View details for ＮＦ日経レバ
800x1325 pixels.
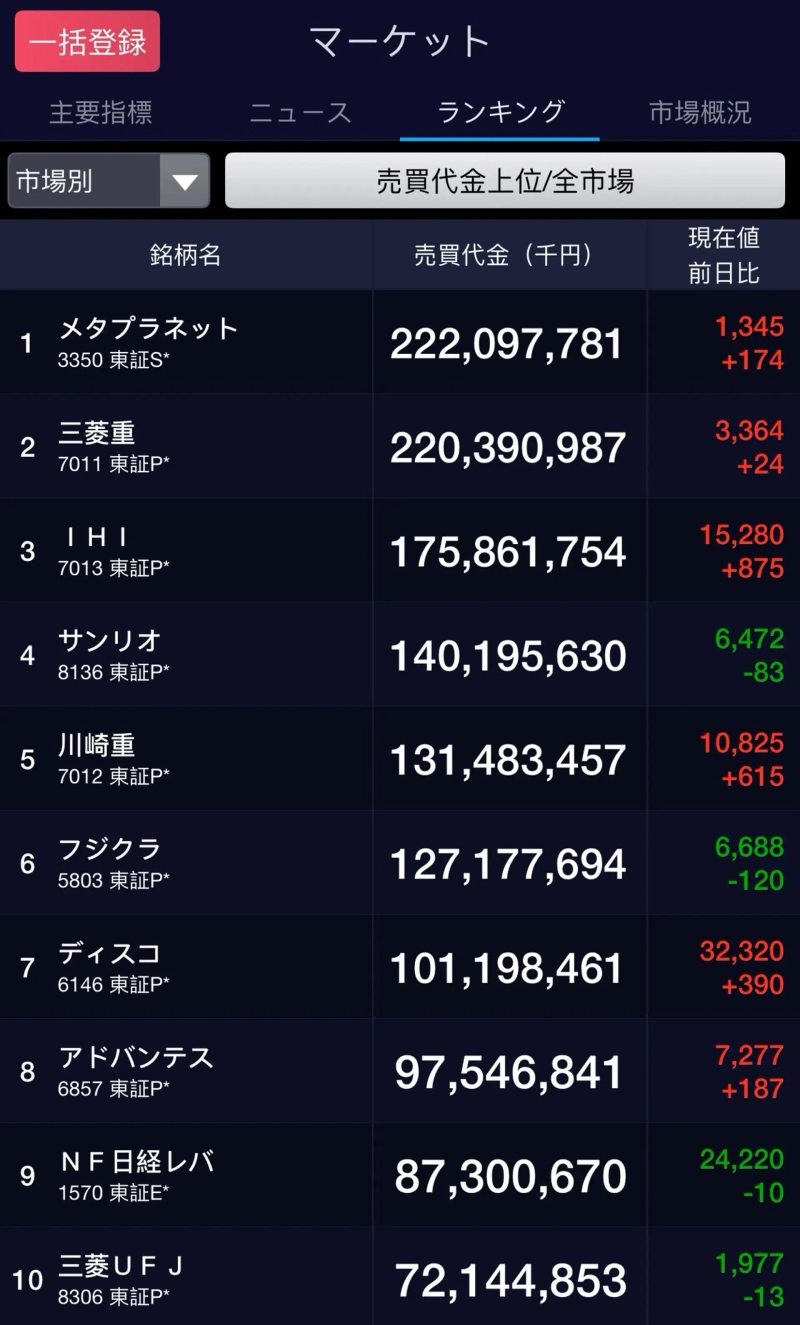(400, 1175)
